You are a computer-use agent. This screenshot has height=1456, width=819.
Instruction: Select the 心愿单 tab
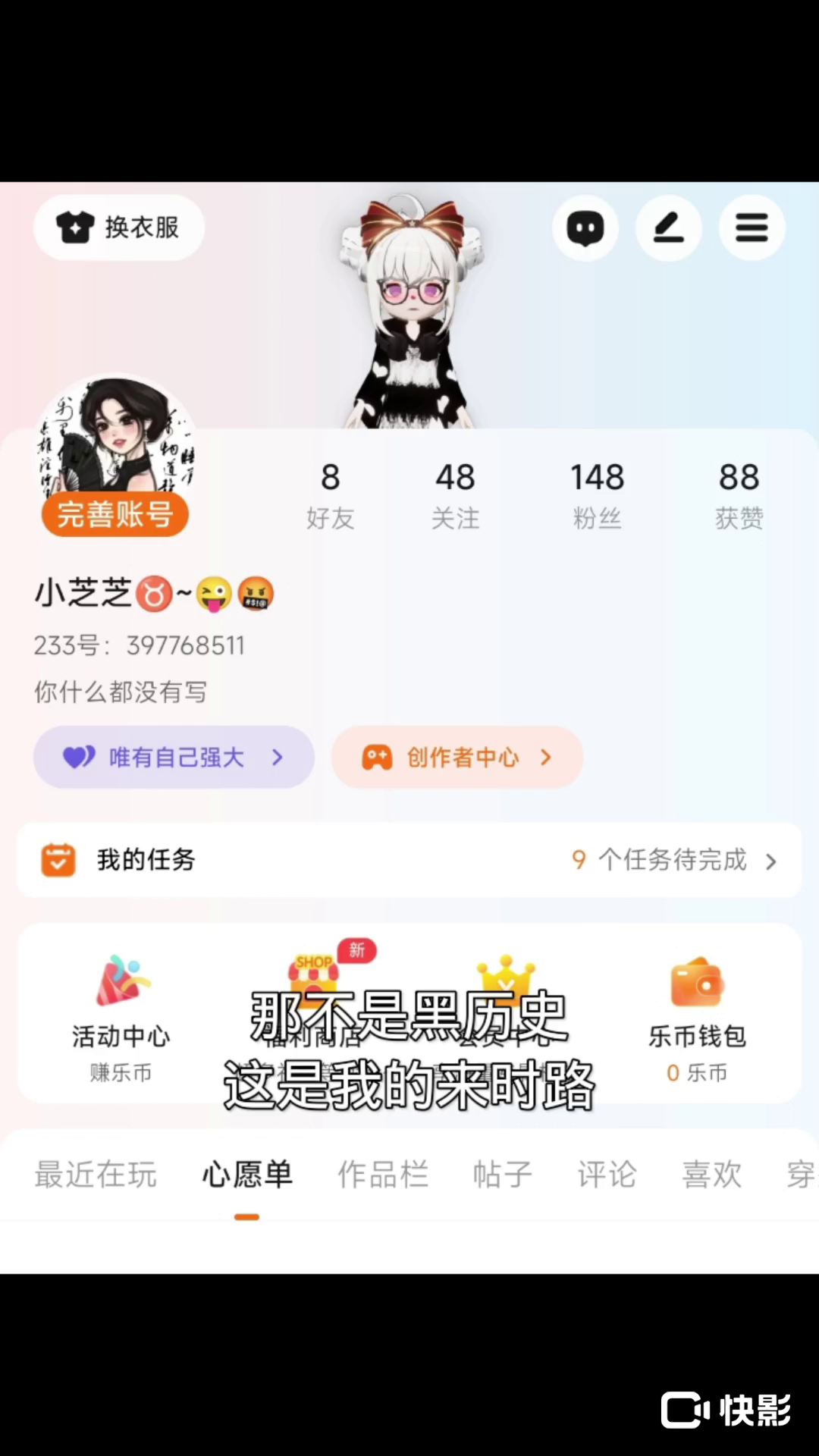247,1175
